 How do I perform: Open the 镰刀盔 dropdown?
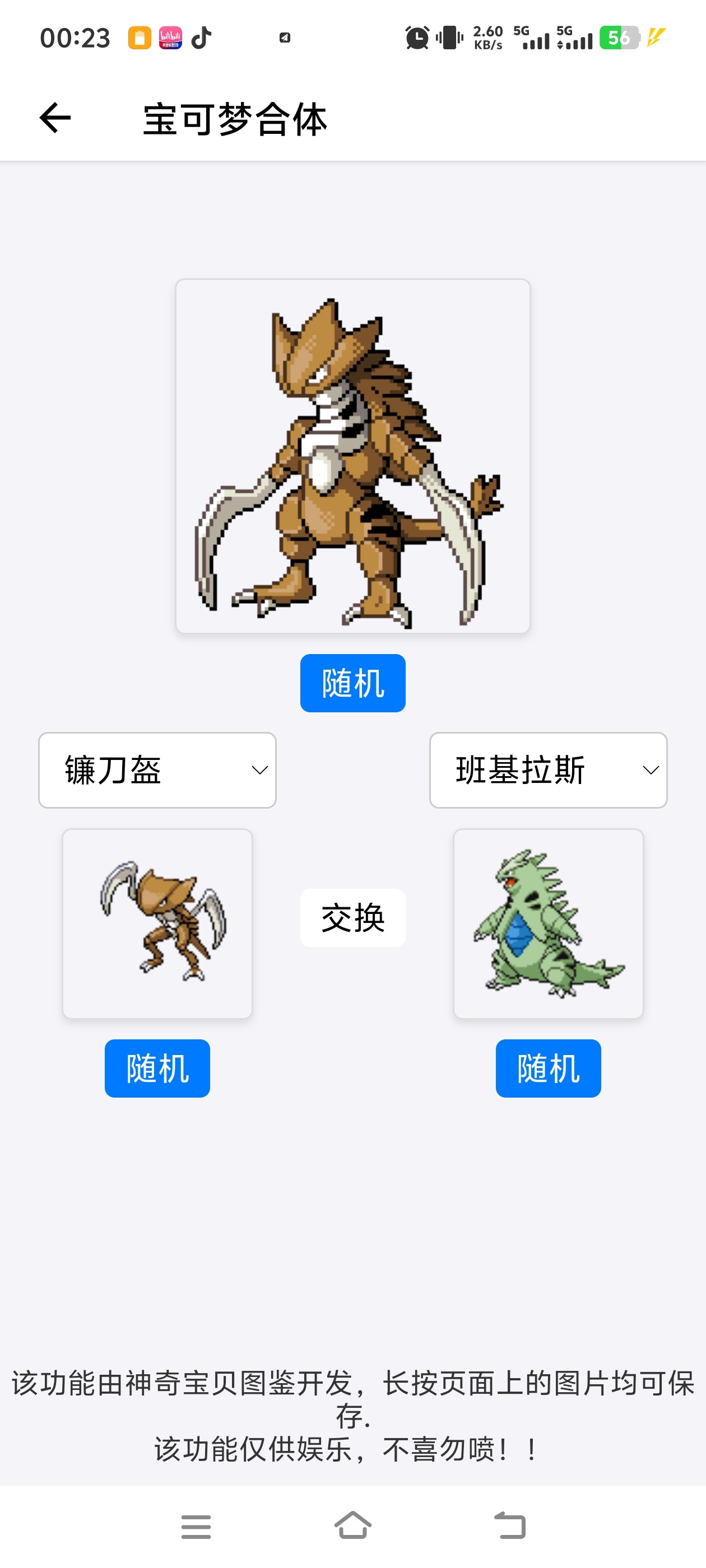[157, 770]
